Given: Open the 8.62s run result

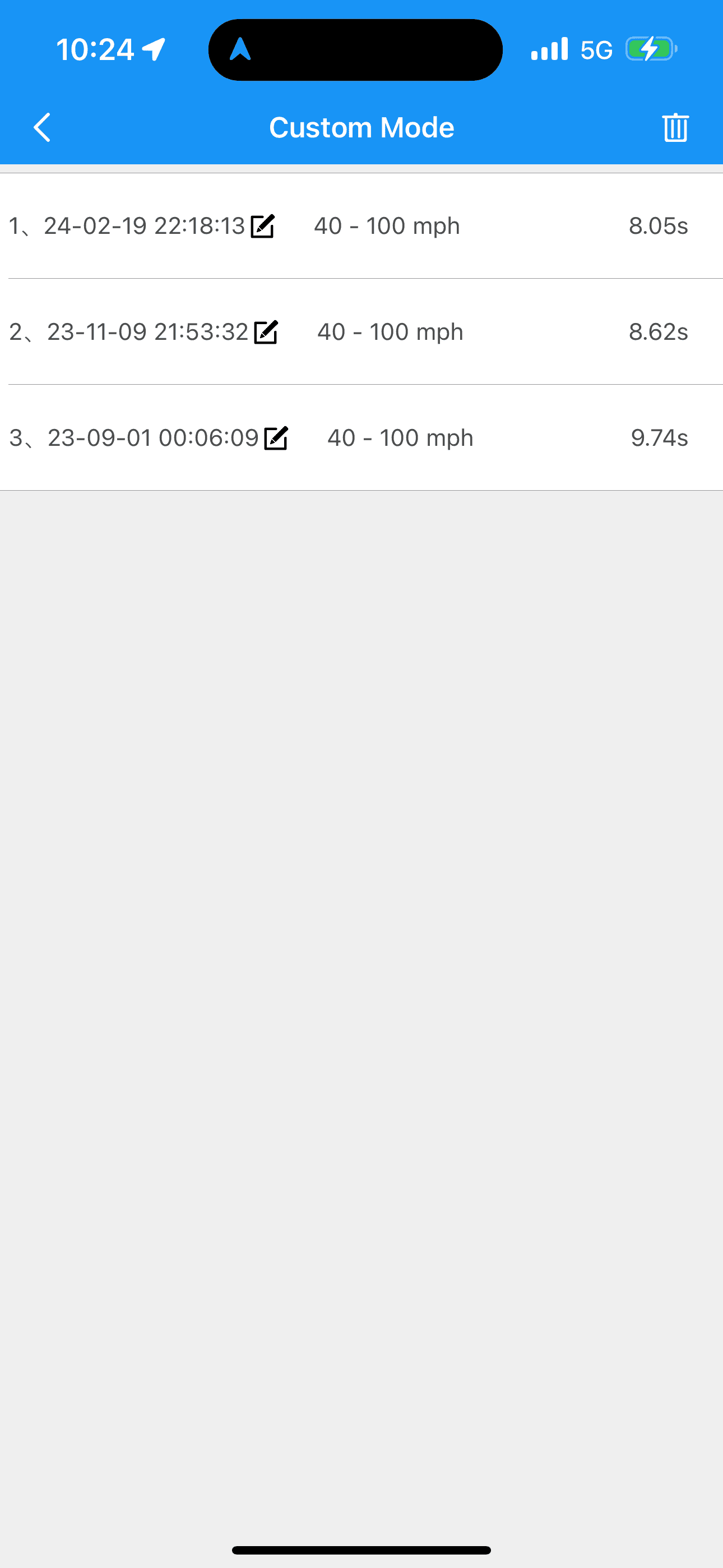Looking at the screenshot, I should pyautogui.click(x=658, y=333).
